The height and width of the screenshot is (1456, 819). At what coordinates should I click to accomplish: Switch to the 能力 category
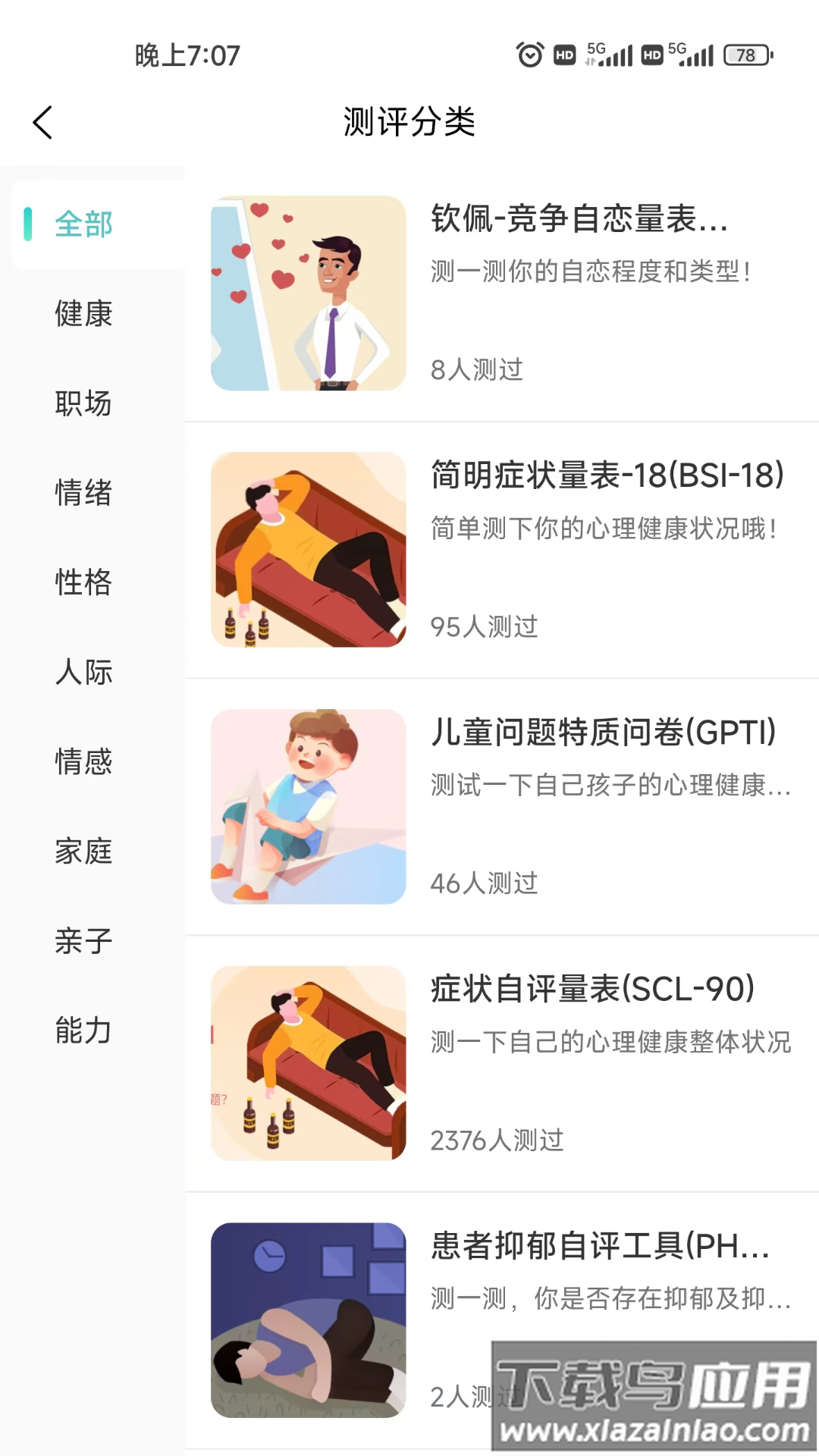83,1030
